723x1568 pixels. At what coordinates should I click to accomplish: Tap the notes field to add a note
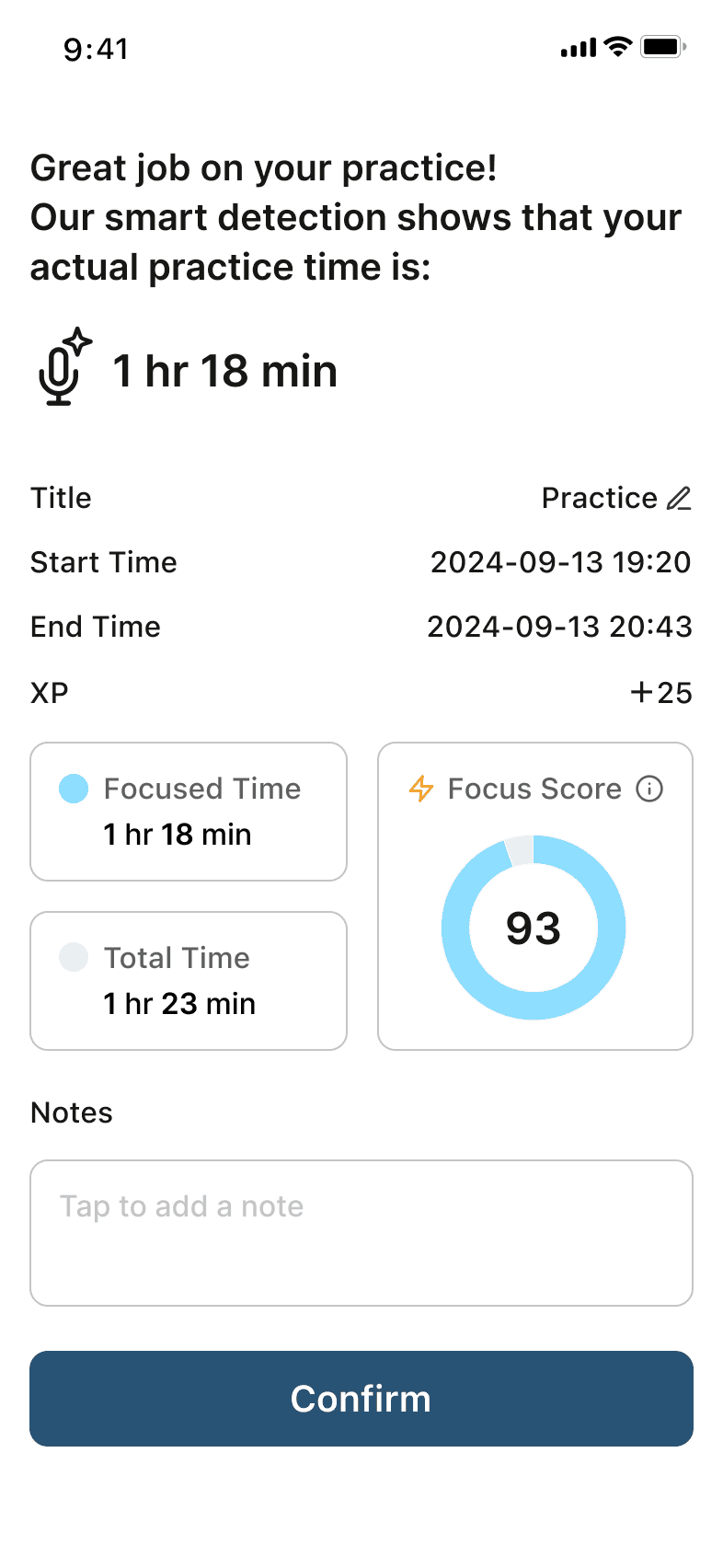coord(361,1233)
